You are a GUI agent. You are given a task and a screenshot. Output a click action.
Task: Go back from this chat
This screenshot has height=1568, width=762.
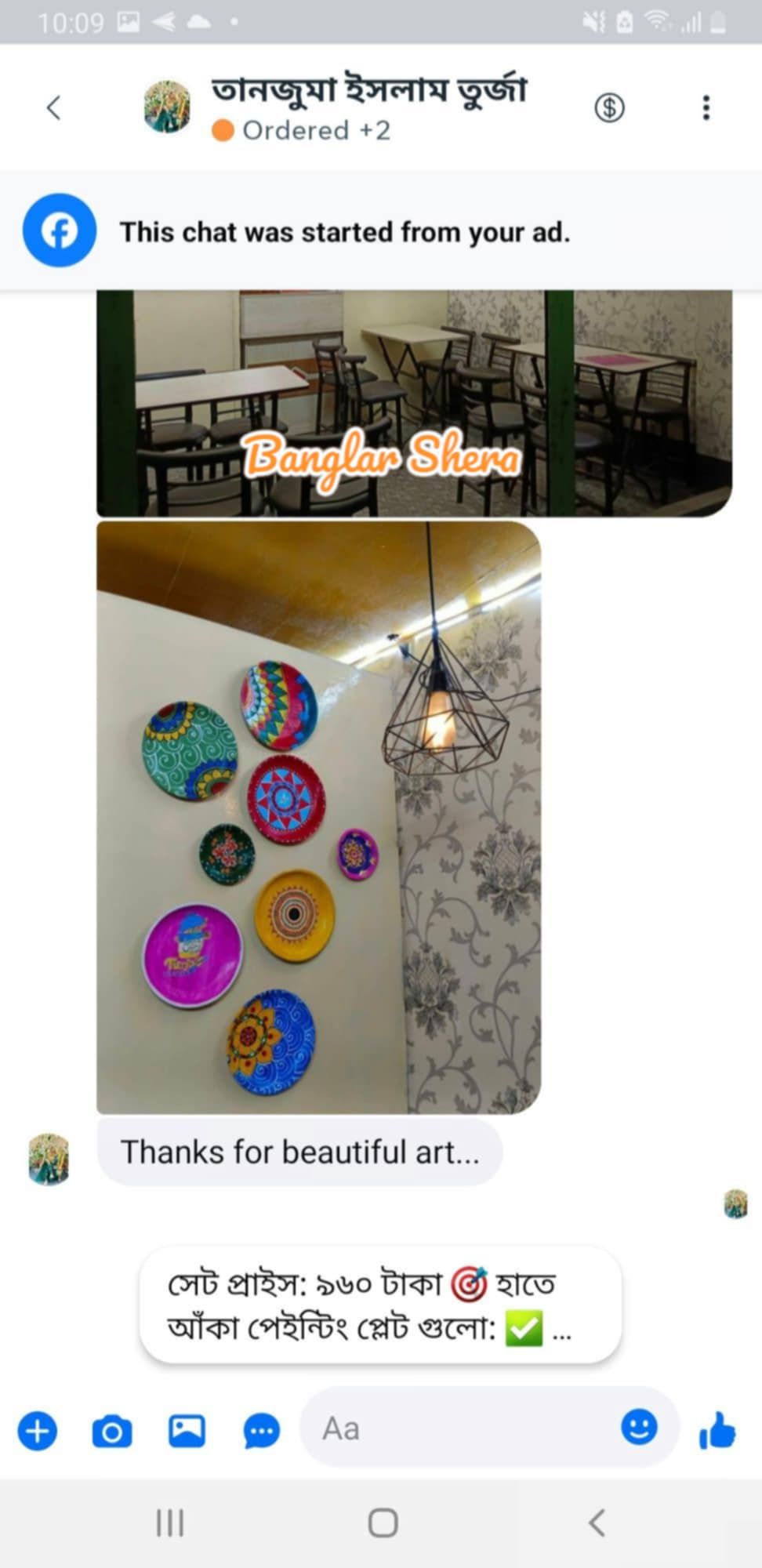(53, 107)
